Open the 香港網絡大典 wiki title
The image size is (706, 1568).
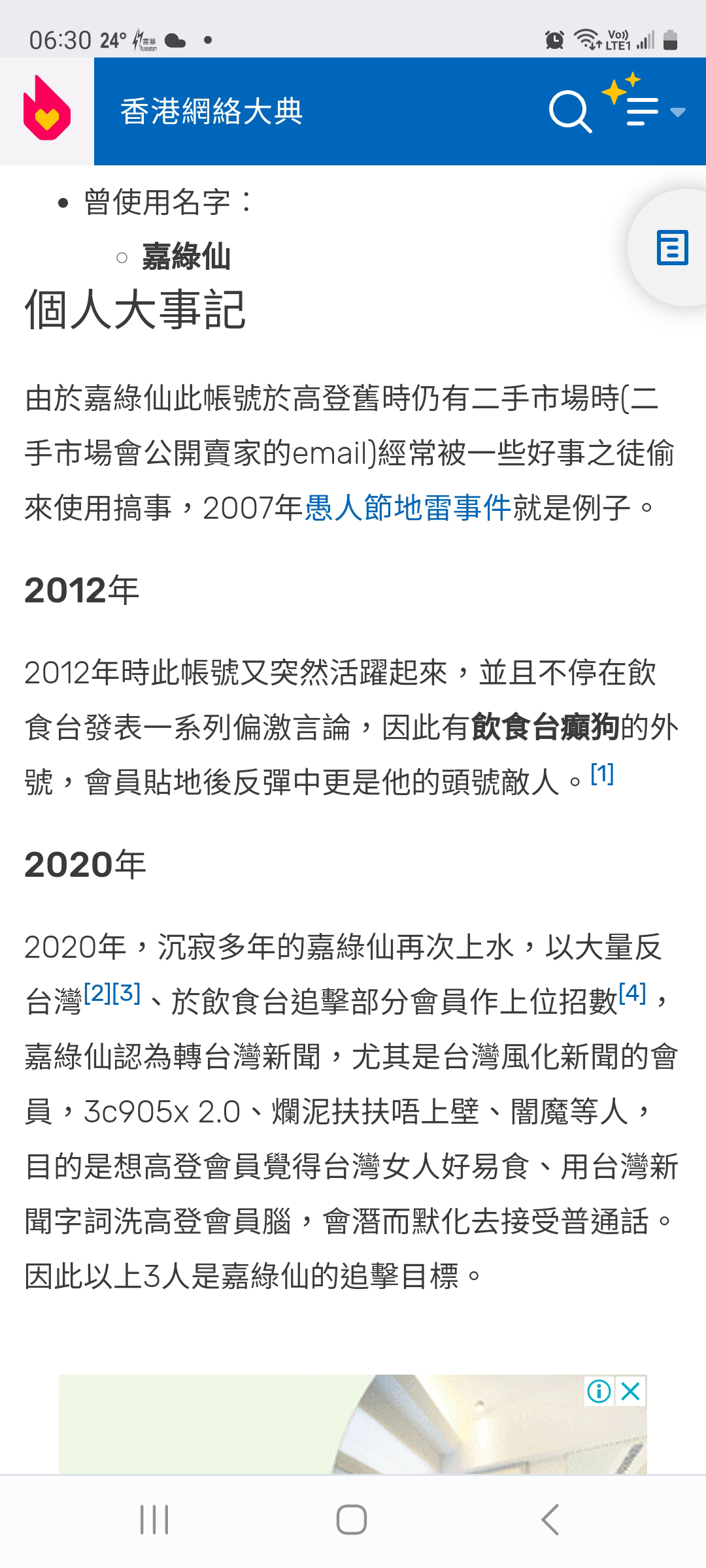211,111
